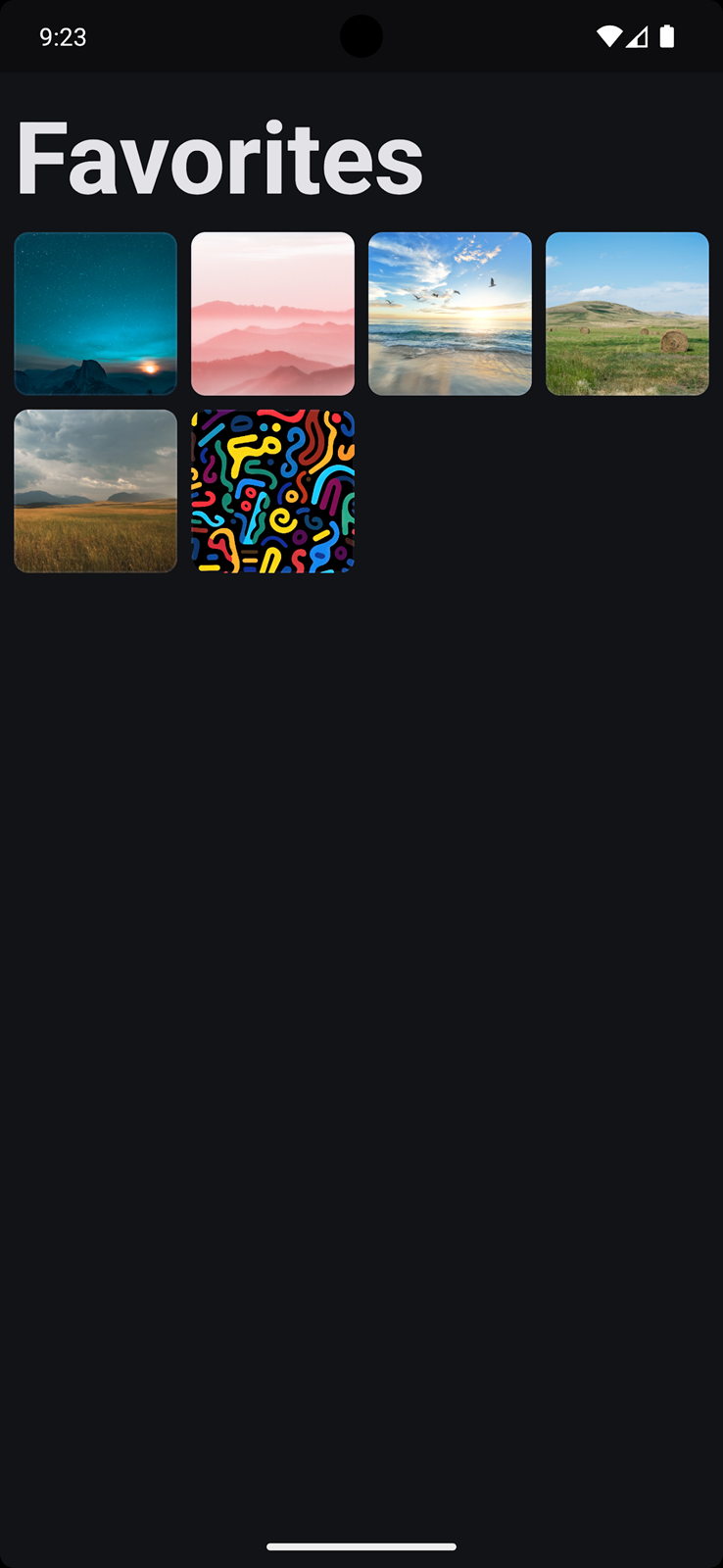Open the colorful abstract squiggles wallpaper
This screenshot has height=1568, width=723.
[x=272, y=491]
